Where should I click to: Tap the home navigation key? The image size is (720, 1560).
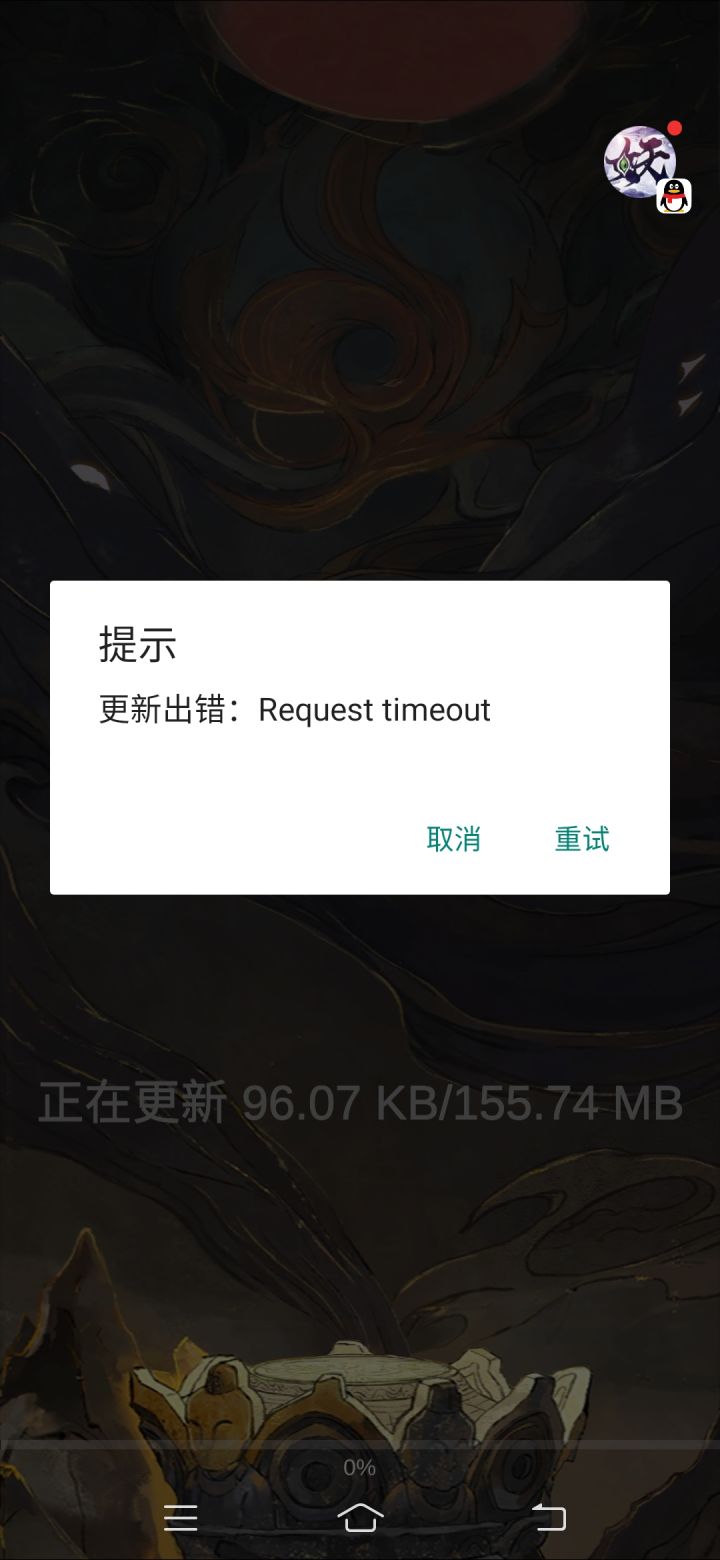coord(360,1519)
